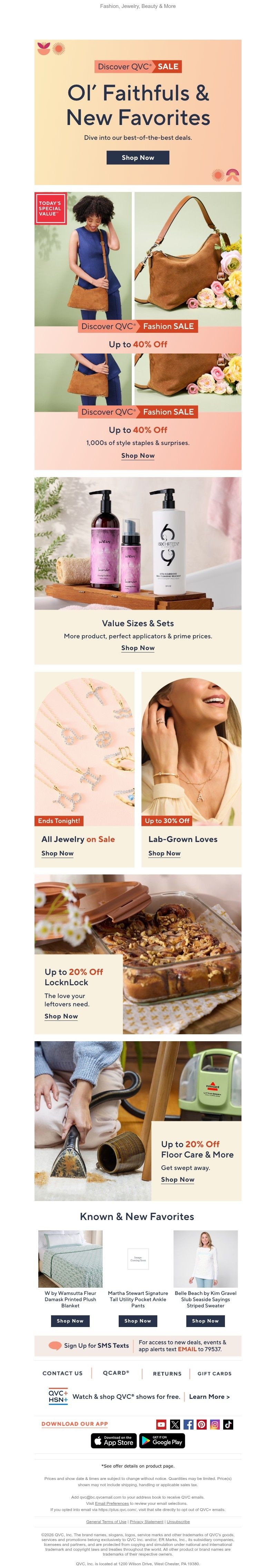Go to the QCard page
Image resolution: width=276 pixels, height=1568 pixels.
pos(116,1373)
